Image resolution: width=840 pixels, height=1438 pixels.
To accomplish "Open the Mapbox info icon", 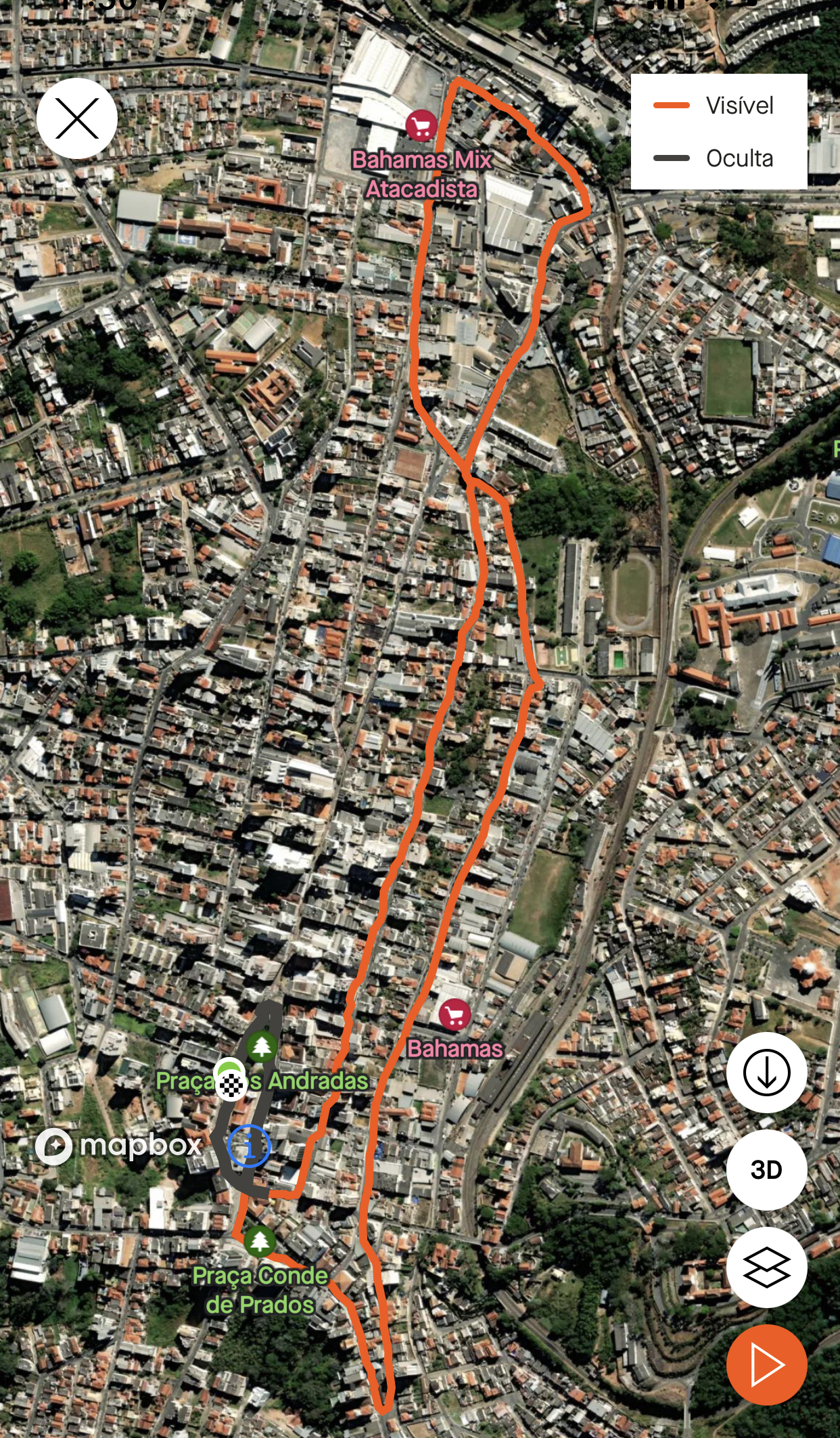I will 249,1146.
